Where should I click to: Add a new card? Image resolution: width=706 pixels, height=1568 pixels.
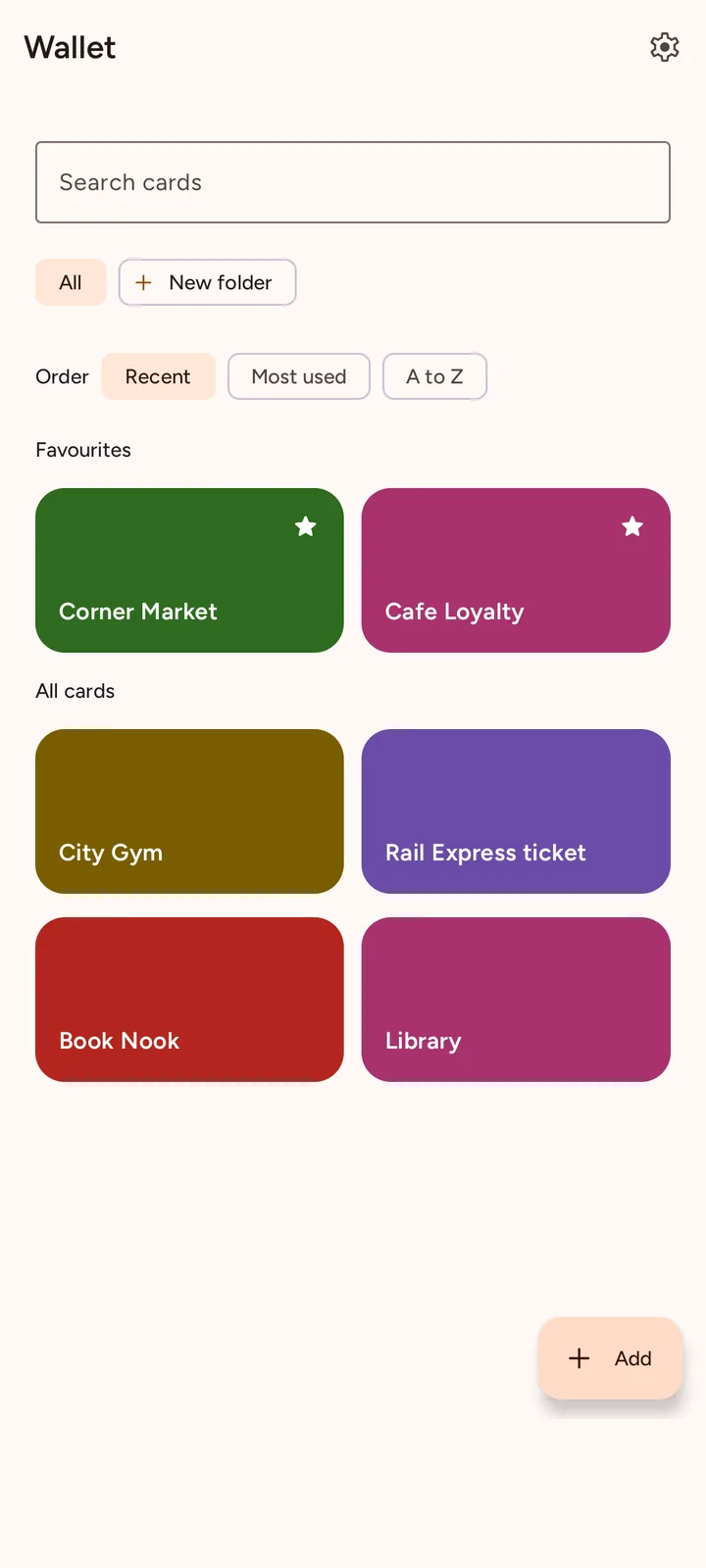[x=610, y=1358]
